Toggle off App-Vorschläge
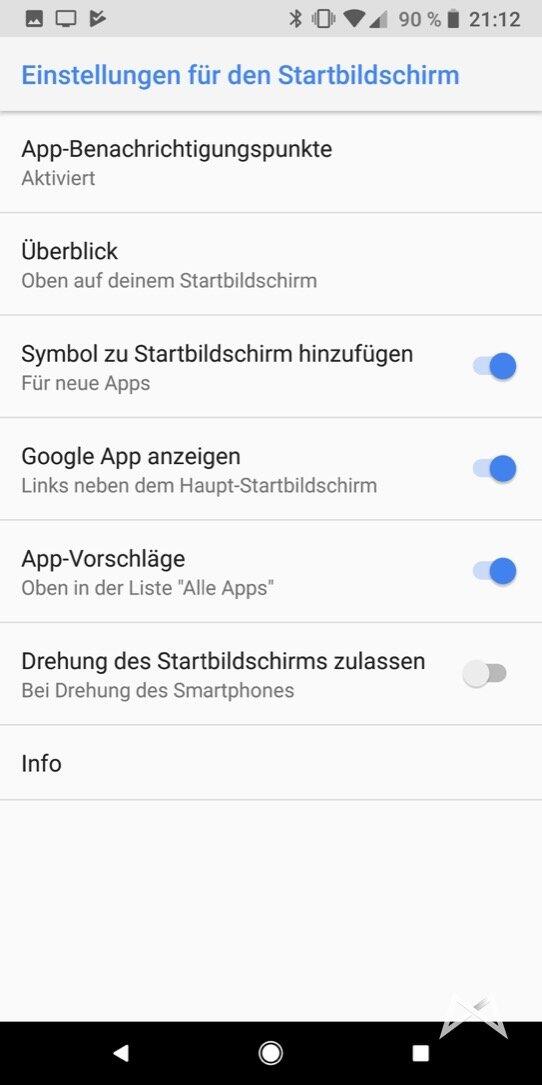Screen dimensions: 542x1085 click(494, 572)
